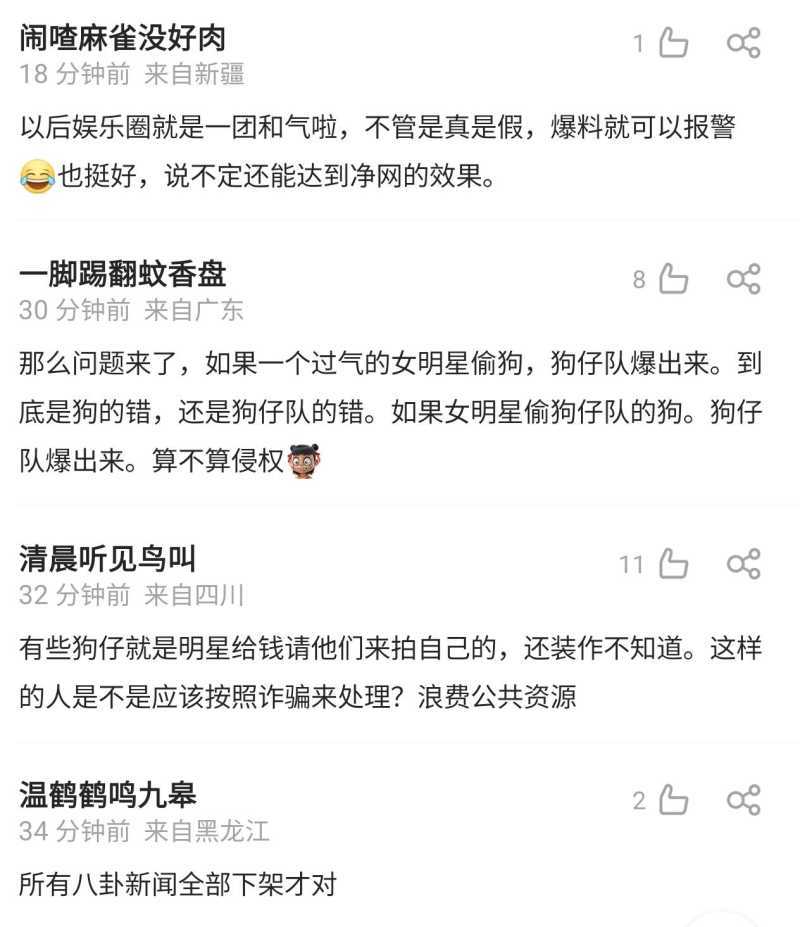This screenshot has height=927, width=800.
Task: Share the comment by 闹喳麻雀没好肉
Action: coord(743,43)
